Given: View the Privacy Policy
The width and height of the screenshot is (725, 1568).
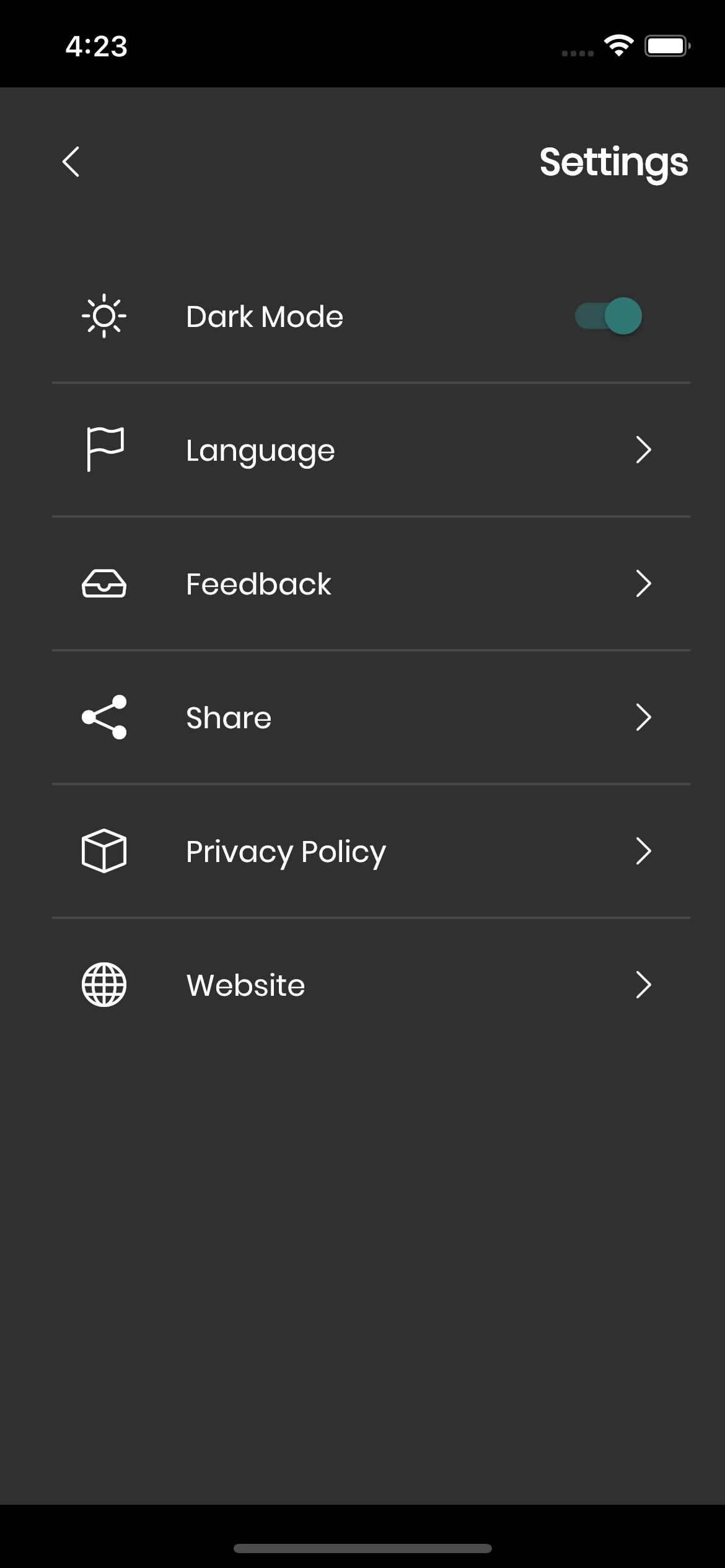Looking at the screenshot, I should tap(371, 852).
